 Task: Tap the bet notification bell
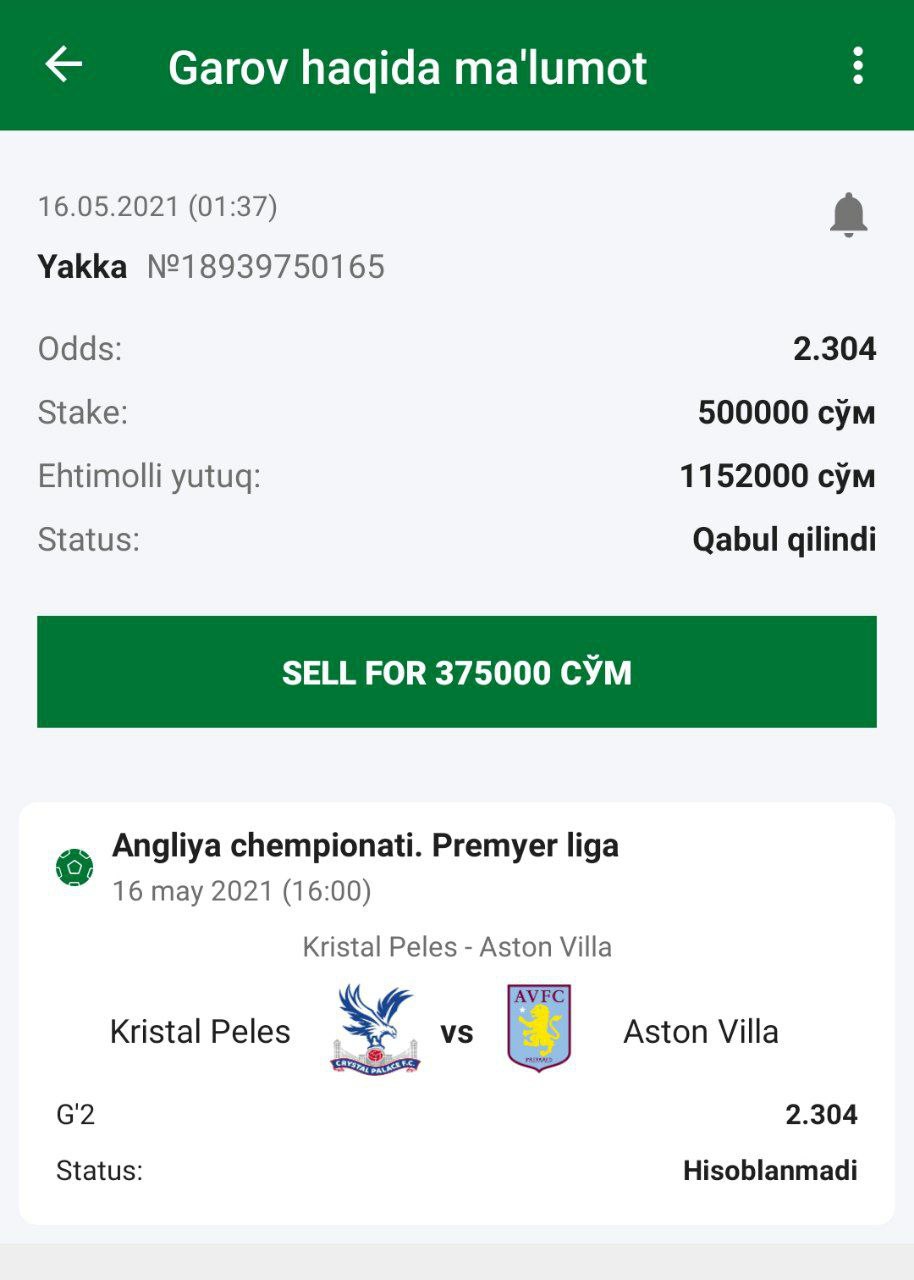point(848,214)
